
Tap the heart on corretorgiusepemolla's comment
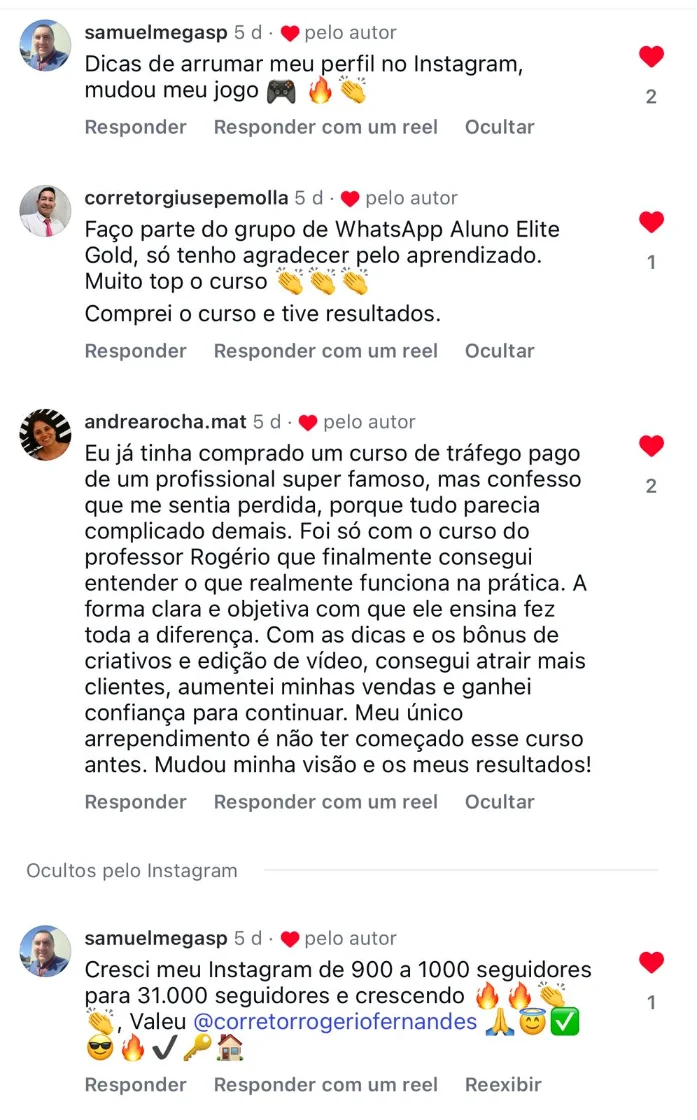(651, 222)
